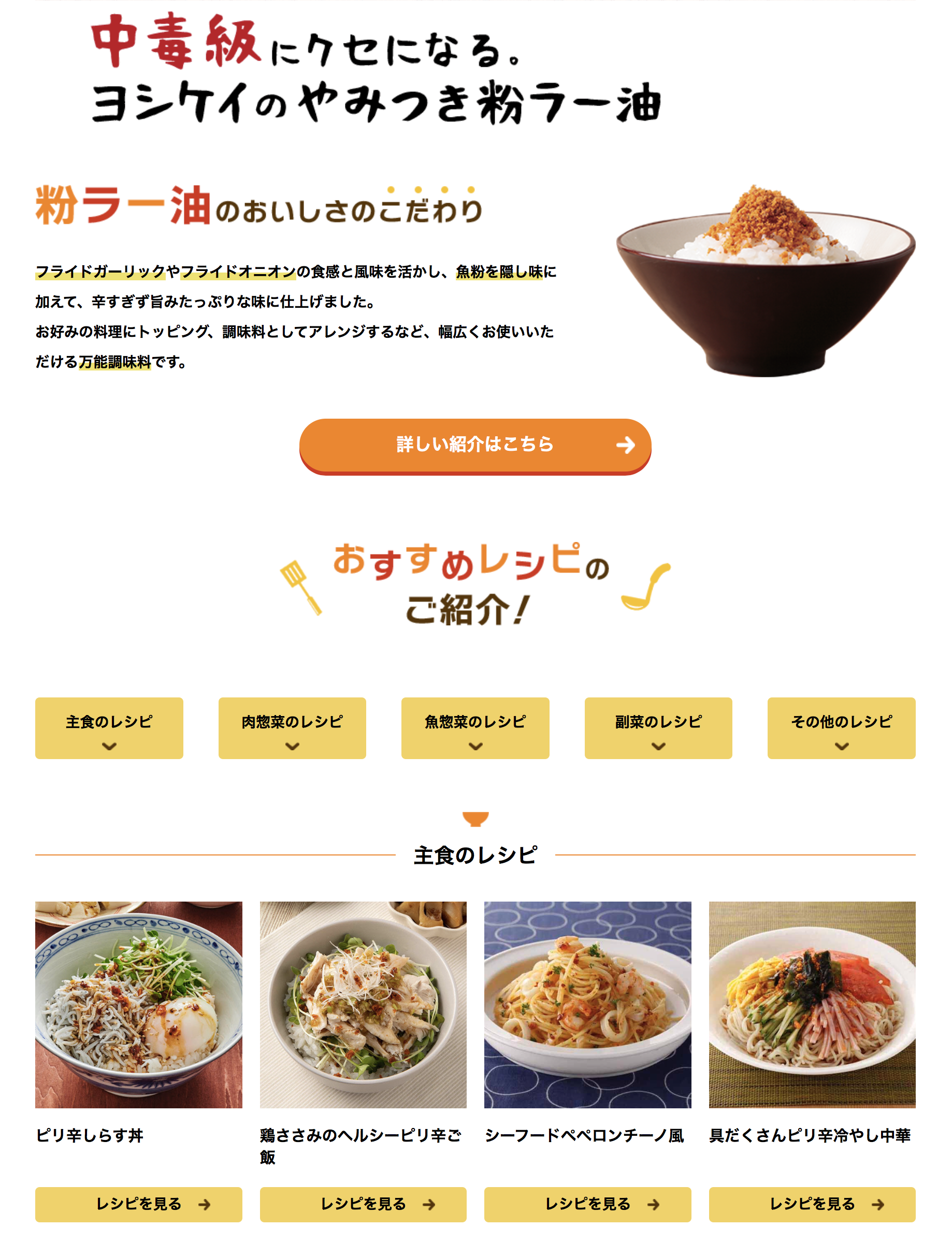
Task: Jump to 主食のレシピ category
Action: (109, 728)
